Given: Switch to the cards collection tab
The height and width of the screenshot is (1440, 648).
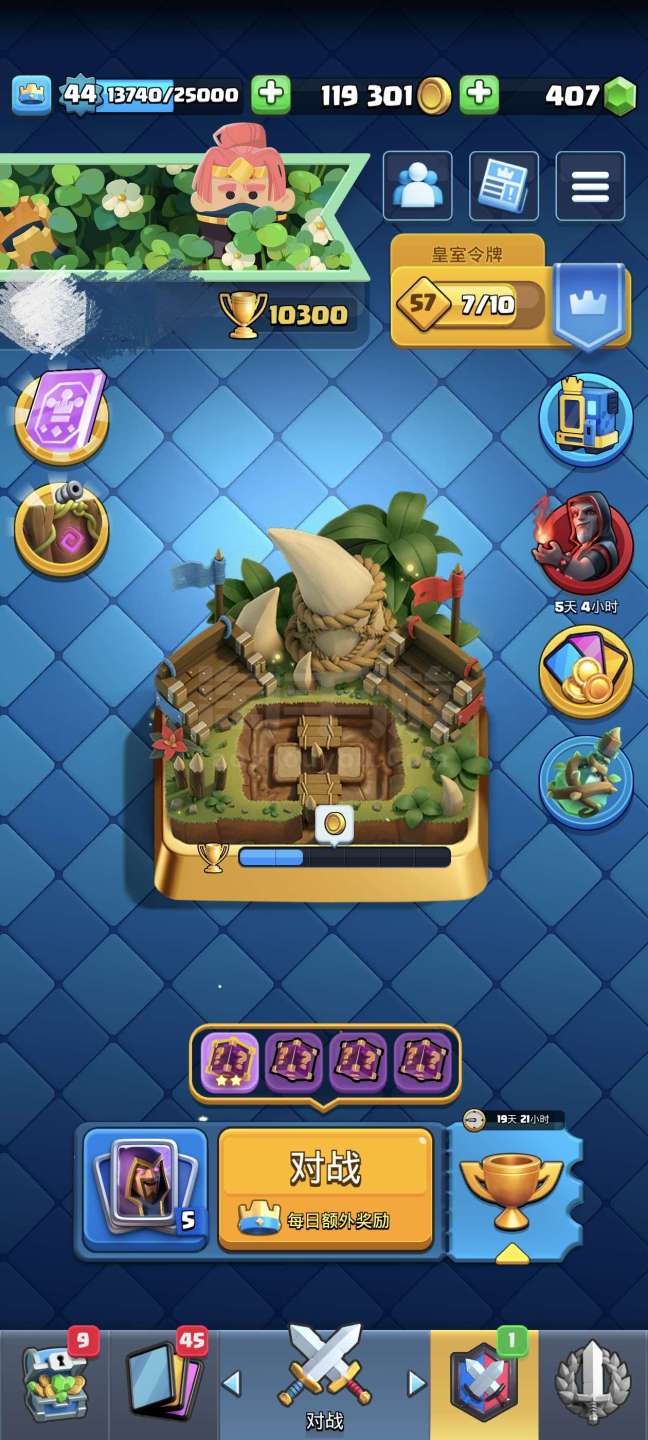Looking at the screenshot, I should 164,1384.
